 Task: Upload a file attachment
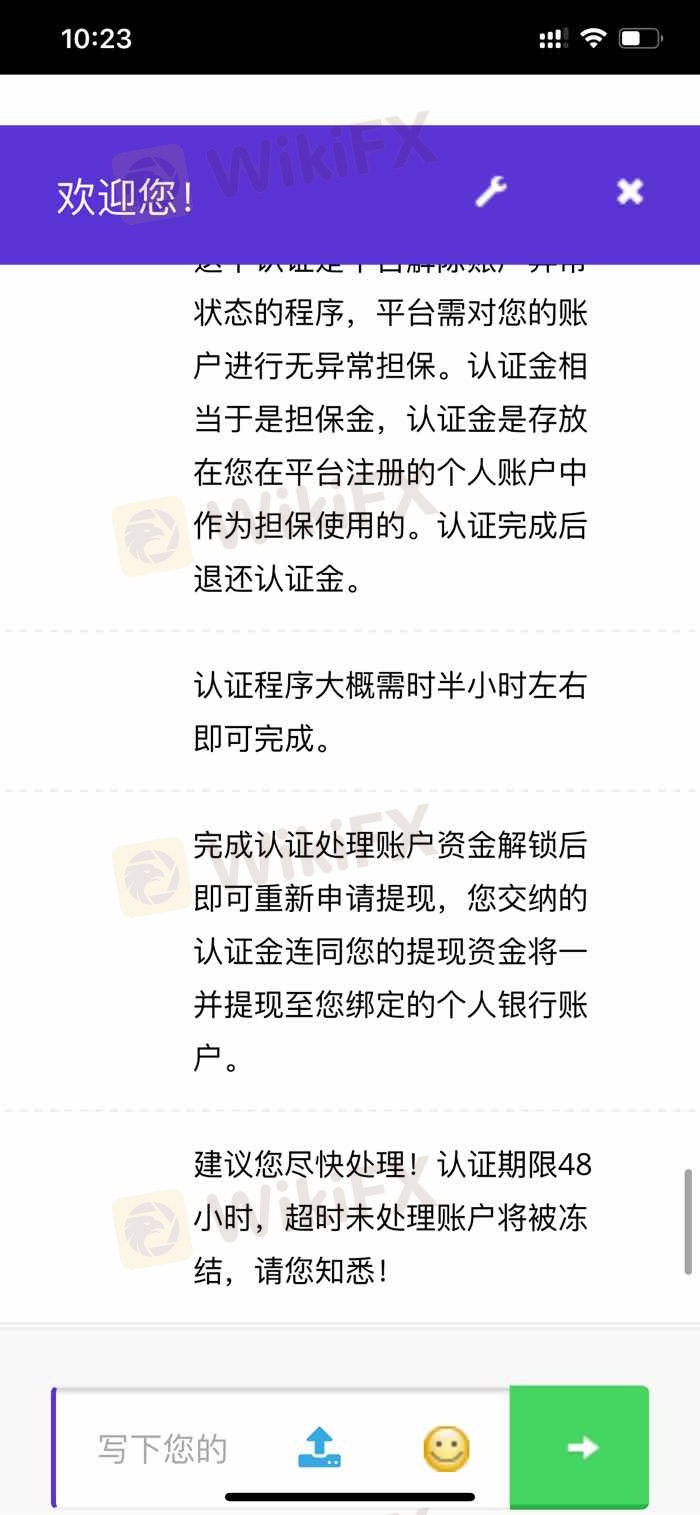pos(320,1447)
